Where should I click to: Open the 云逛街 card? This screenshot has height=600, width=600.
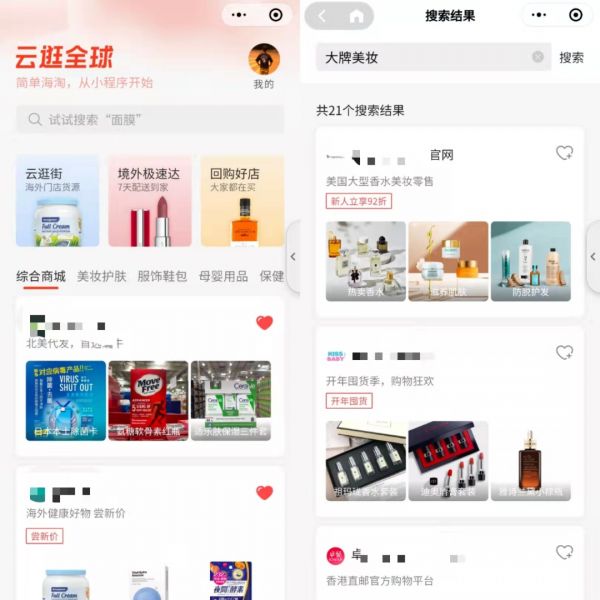click(58, 201)
